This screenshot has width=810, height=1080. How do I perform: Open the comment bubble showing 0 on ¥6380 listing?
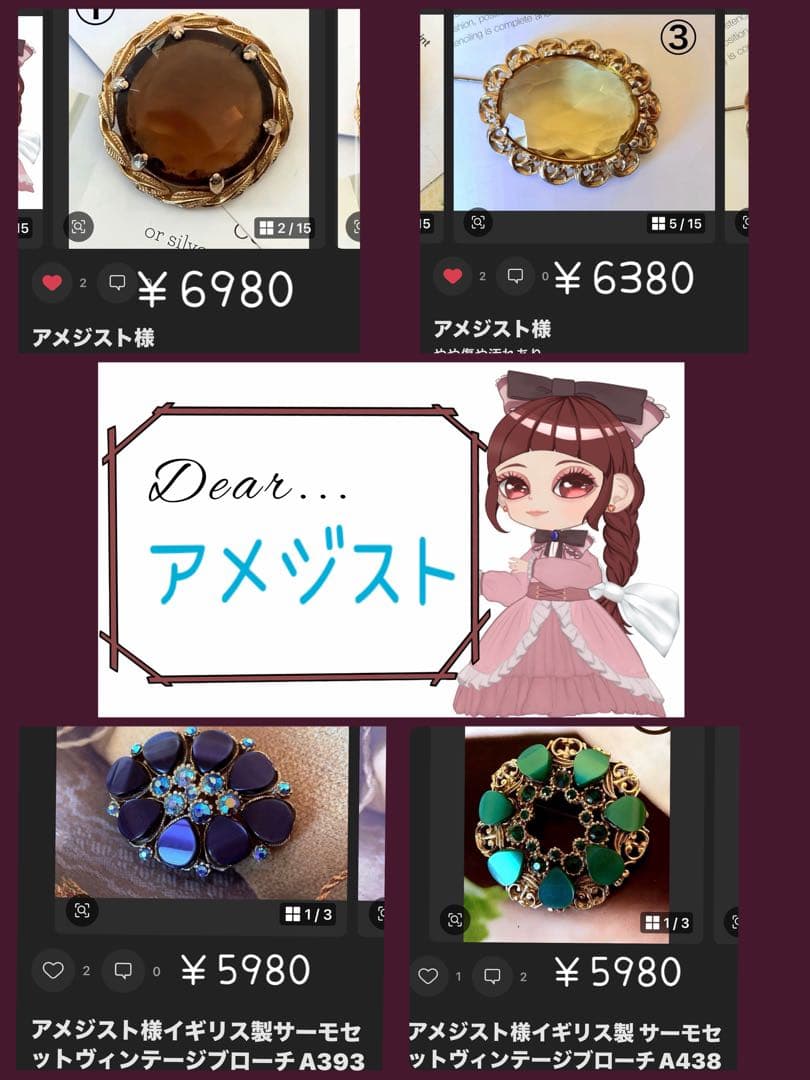pyautogui.click(x=516, y=272)
